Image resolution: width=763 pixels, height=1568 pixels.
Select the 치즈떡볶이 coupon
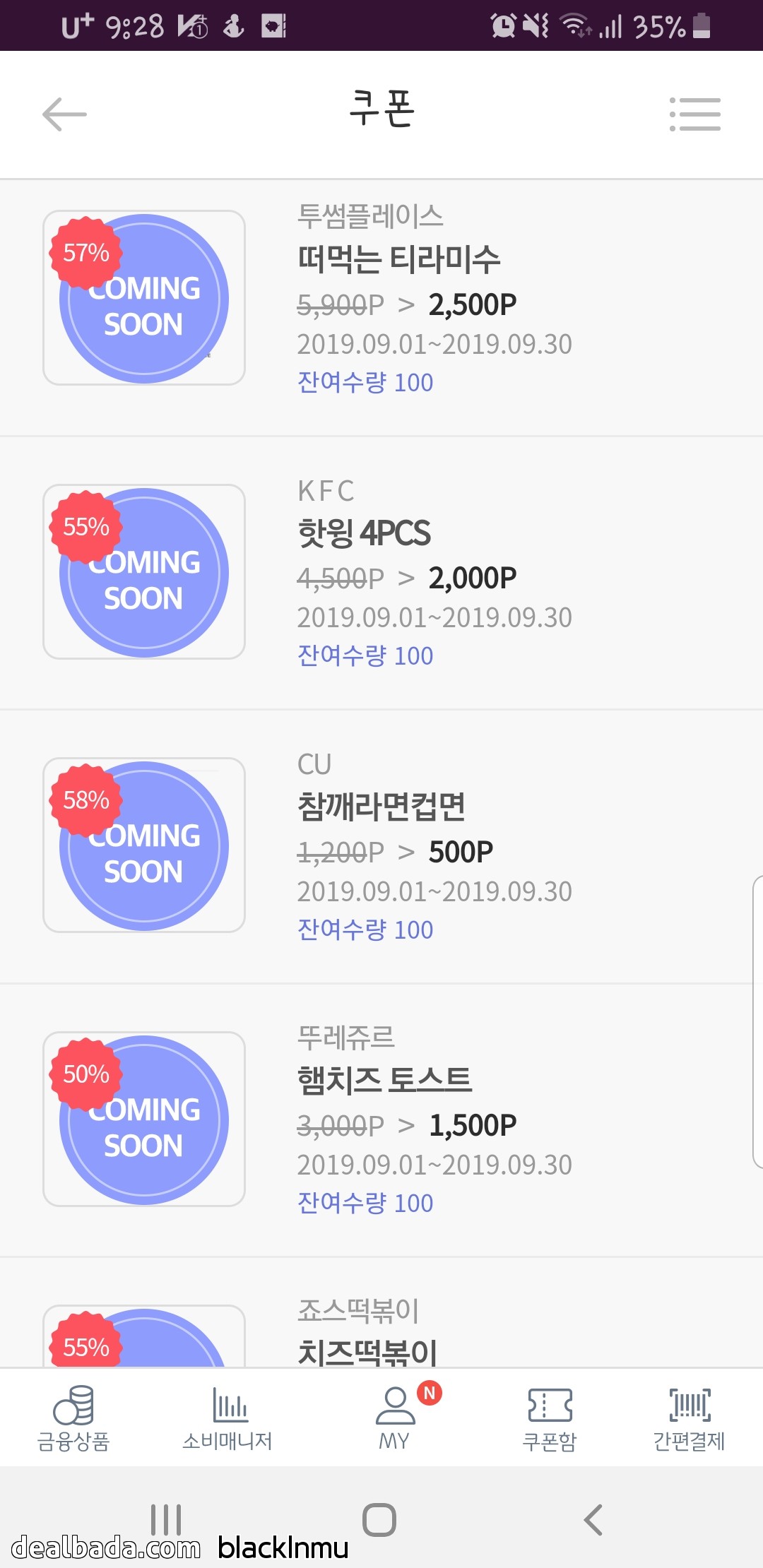point(367,1349)
